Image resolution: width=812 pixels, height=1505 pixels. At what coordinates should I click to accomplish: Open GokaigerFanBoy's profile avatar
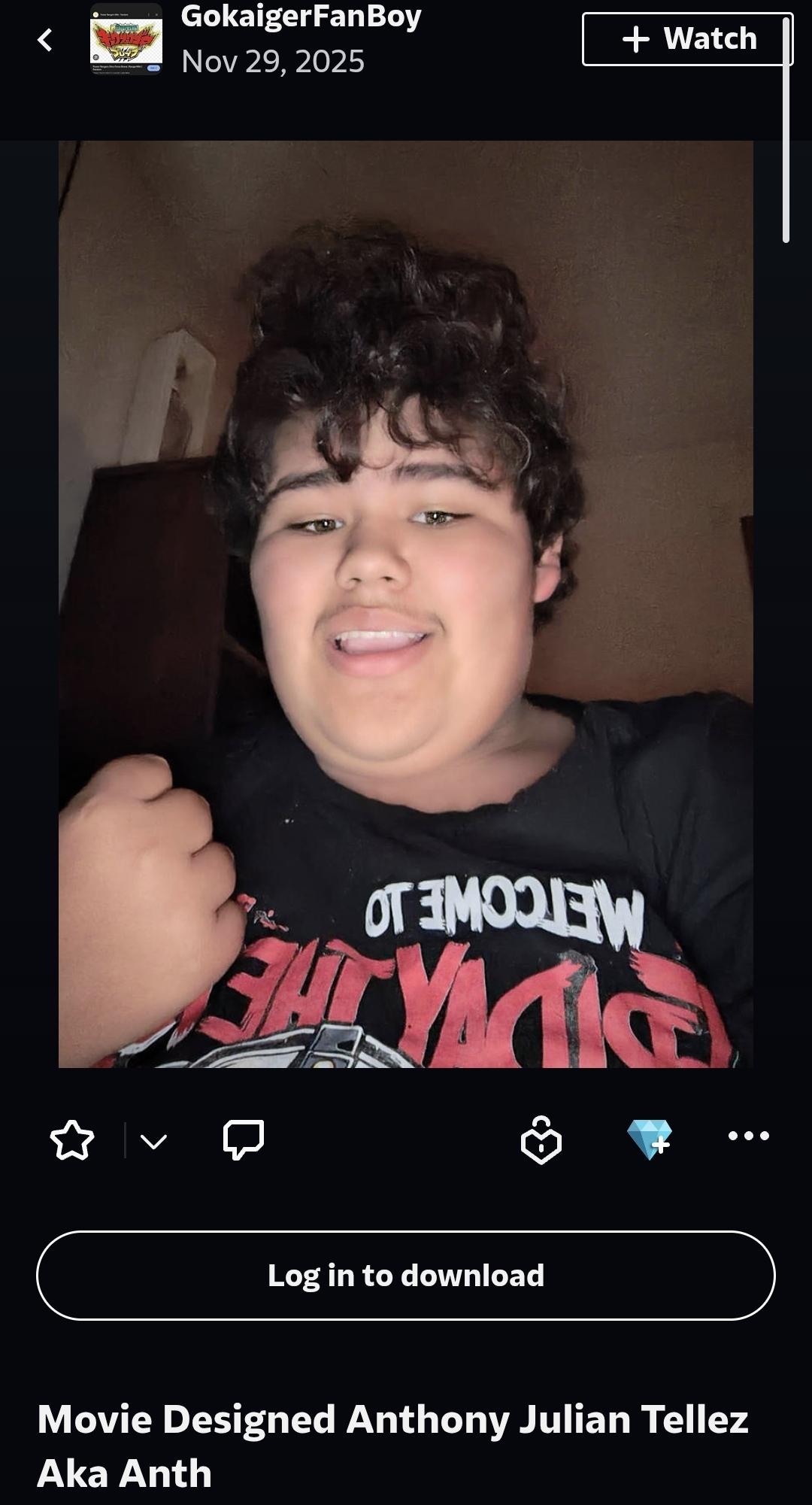point(126,40)
